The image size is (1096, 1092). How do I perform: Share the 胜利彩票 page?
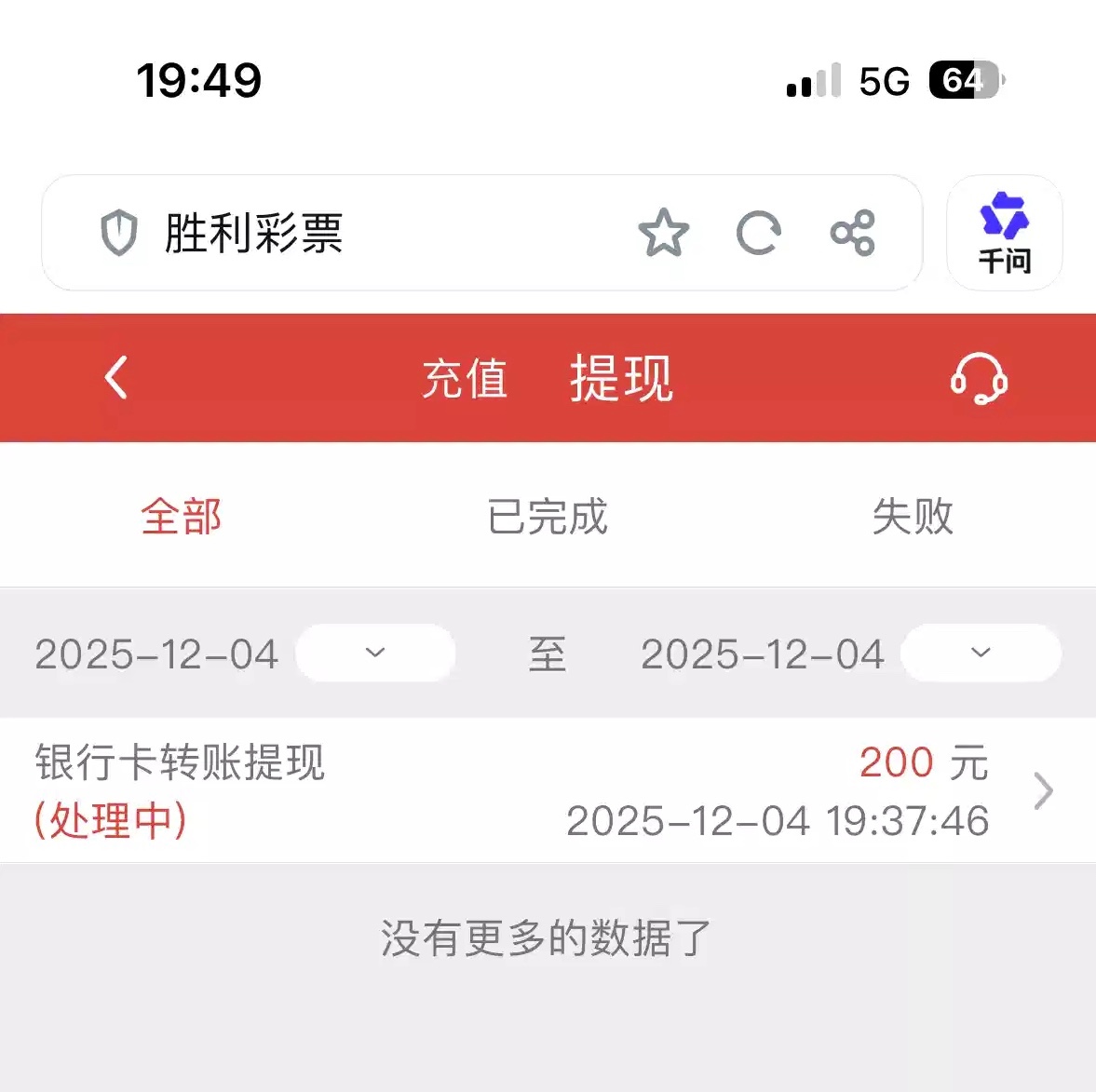point(853,233)
